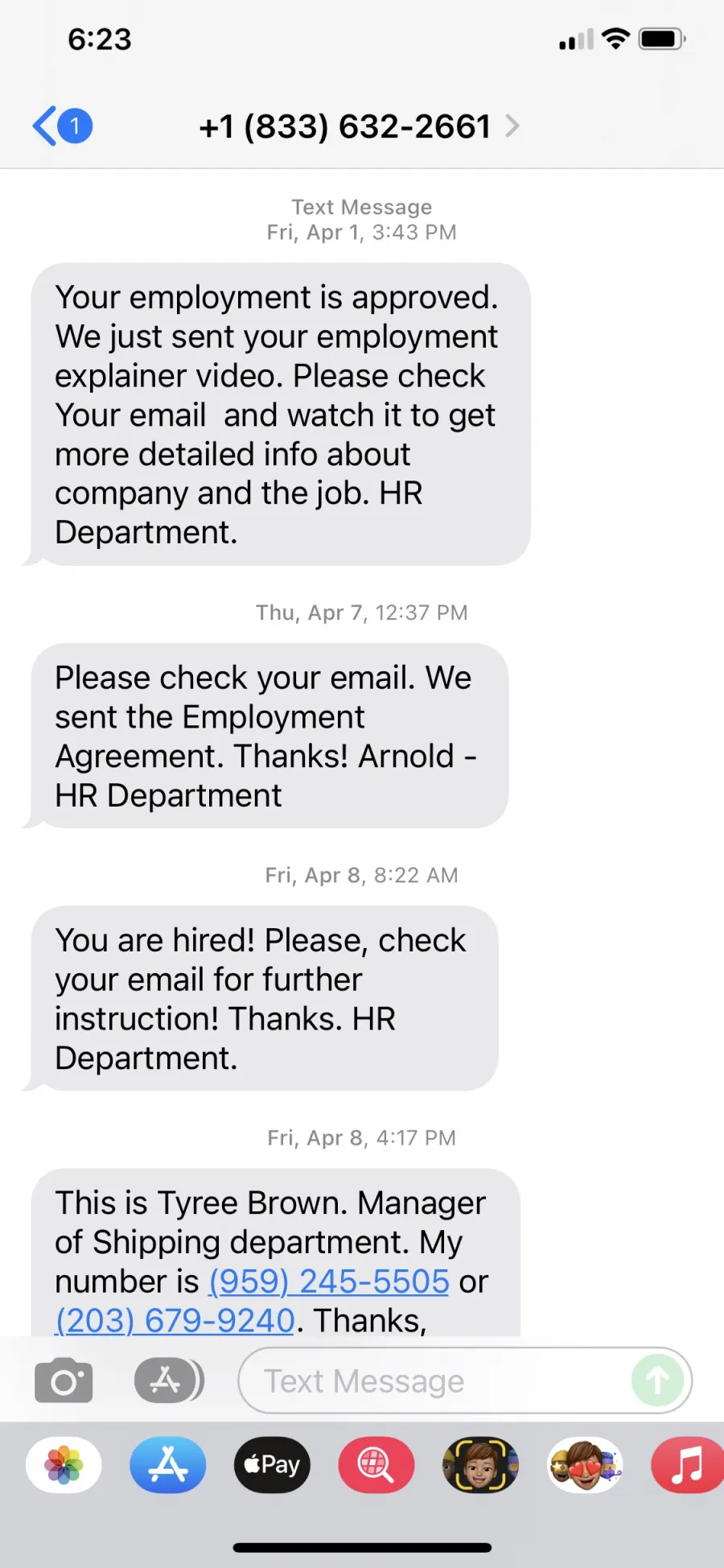Send the message with the arrow button
The height and width of the screenshot is (1568, 724).
click(658, 1380)
